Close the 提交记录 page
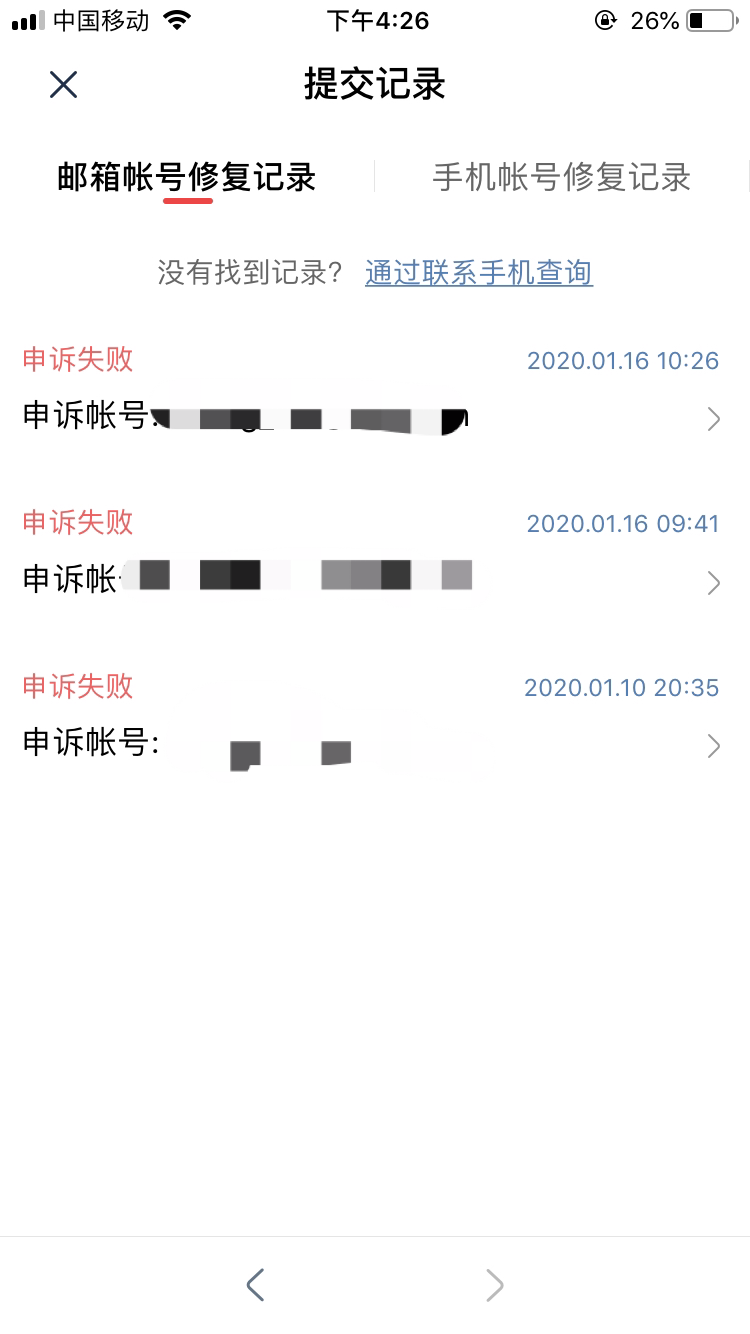The height and width of the screenshot is (1334, 750). pos(63,85)
